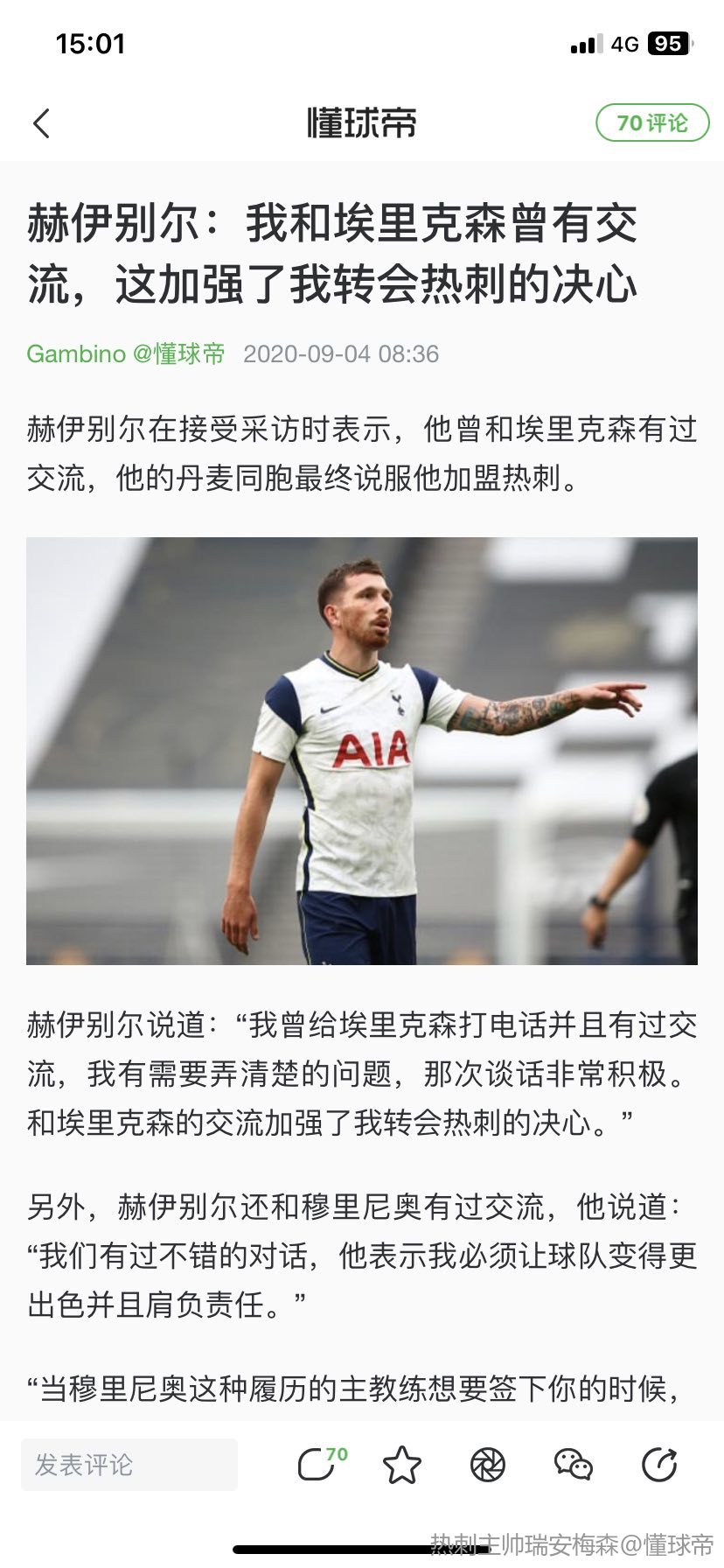The image size is (724, 1568).
Task: Share article to WeChat chat icon
Action: 574,1464
